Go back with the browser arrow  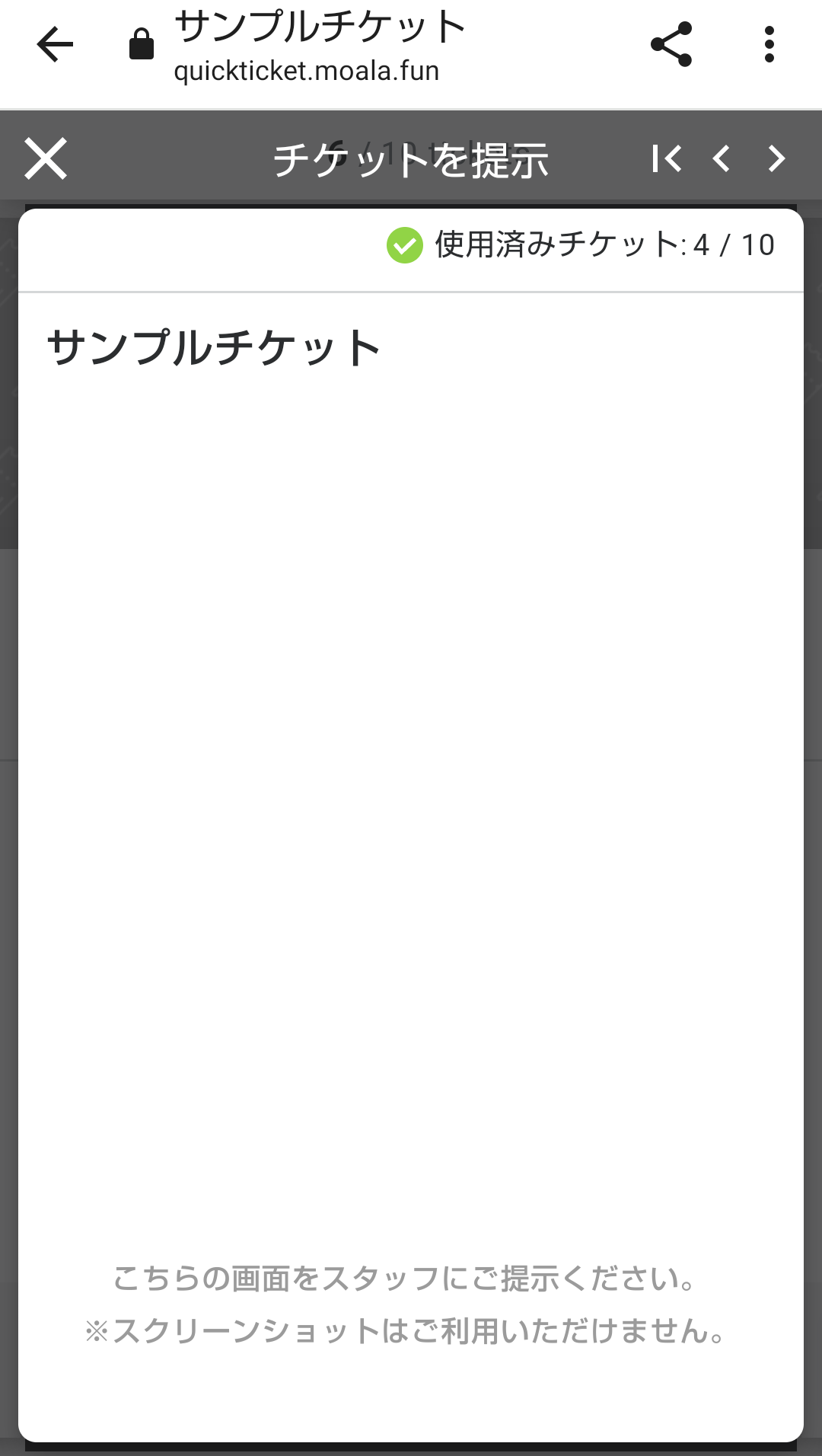[x=55, y=45]
